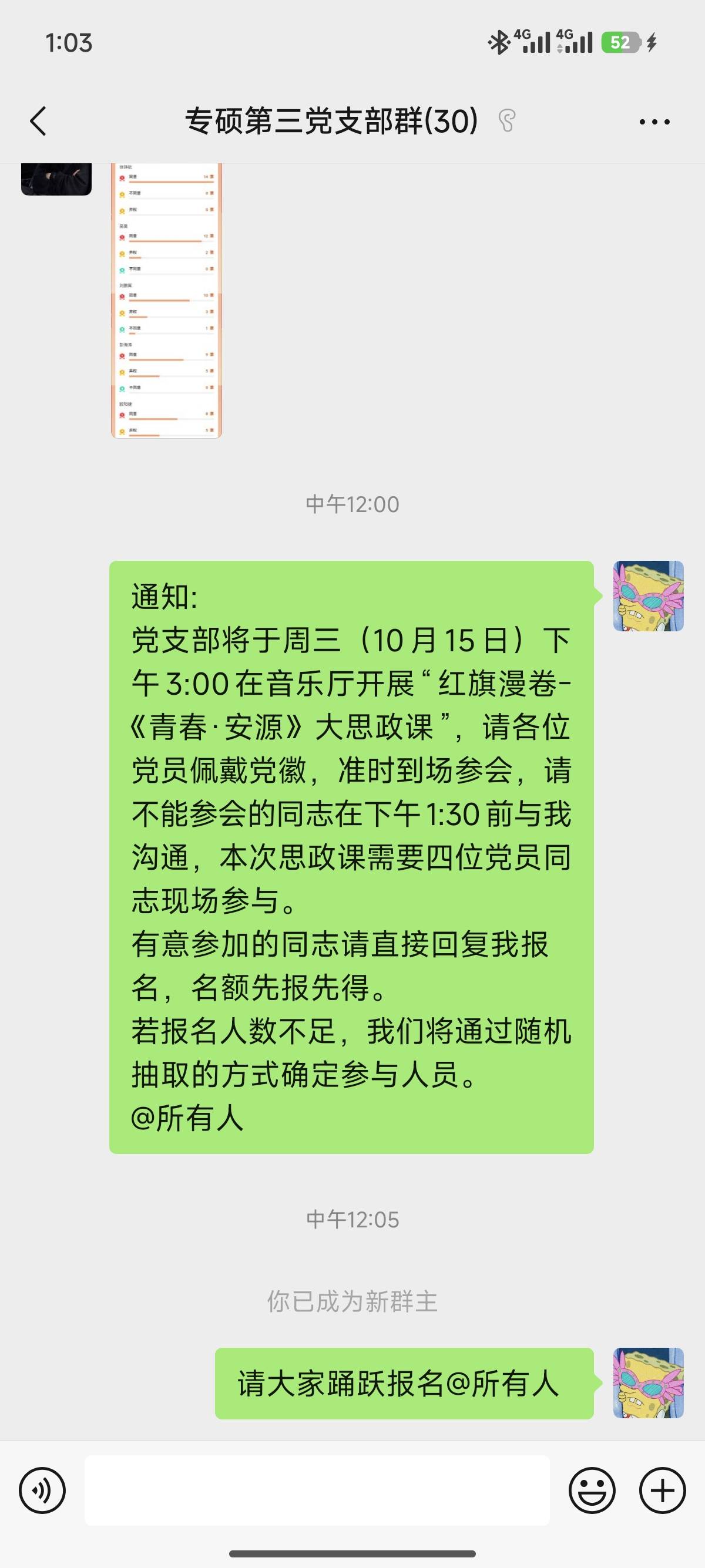The height and width of the screenshot is (1568, 705).
Task: Open the group chat options menu
Action: click(654, 122)
